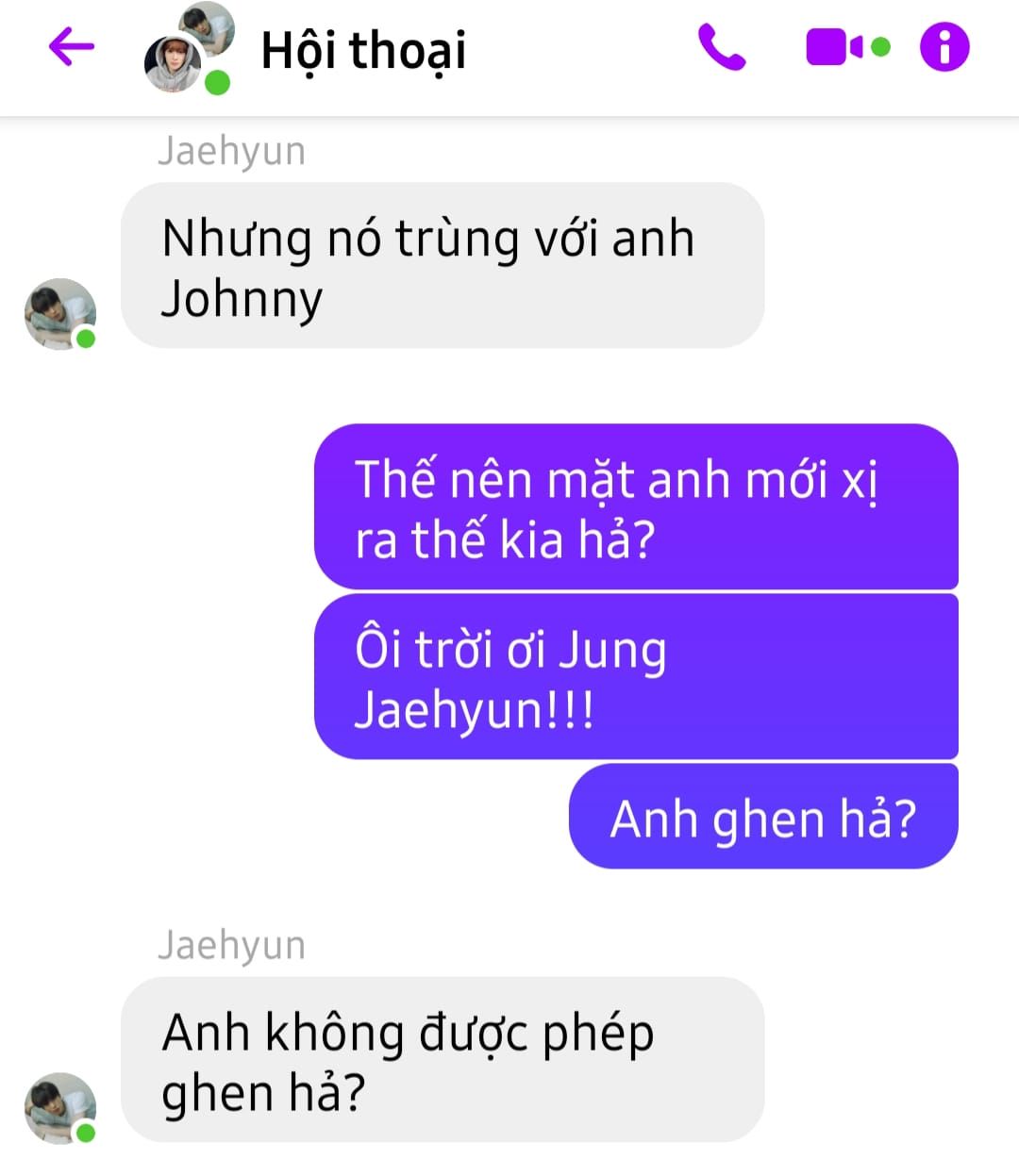Image resolution: width=1019 pixels, height=1176 pixels.
Task: Start a video call
Action: click(x=835, y=47)
